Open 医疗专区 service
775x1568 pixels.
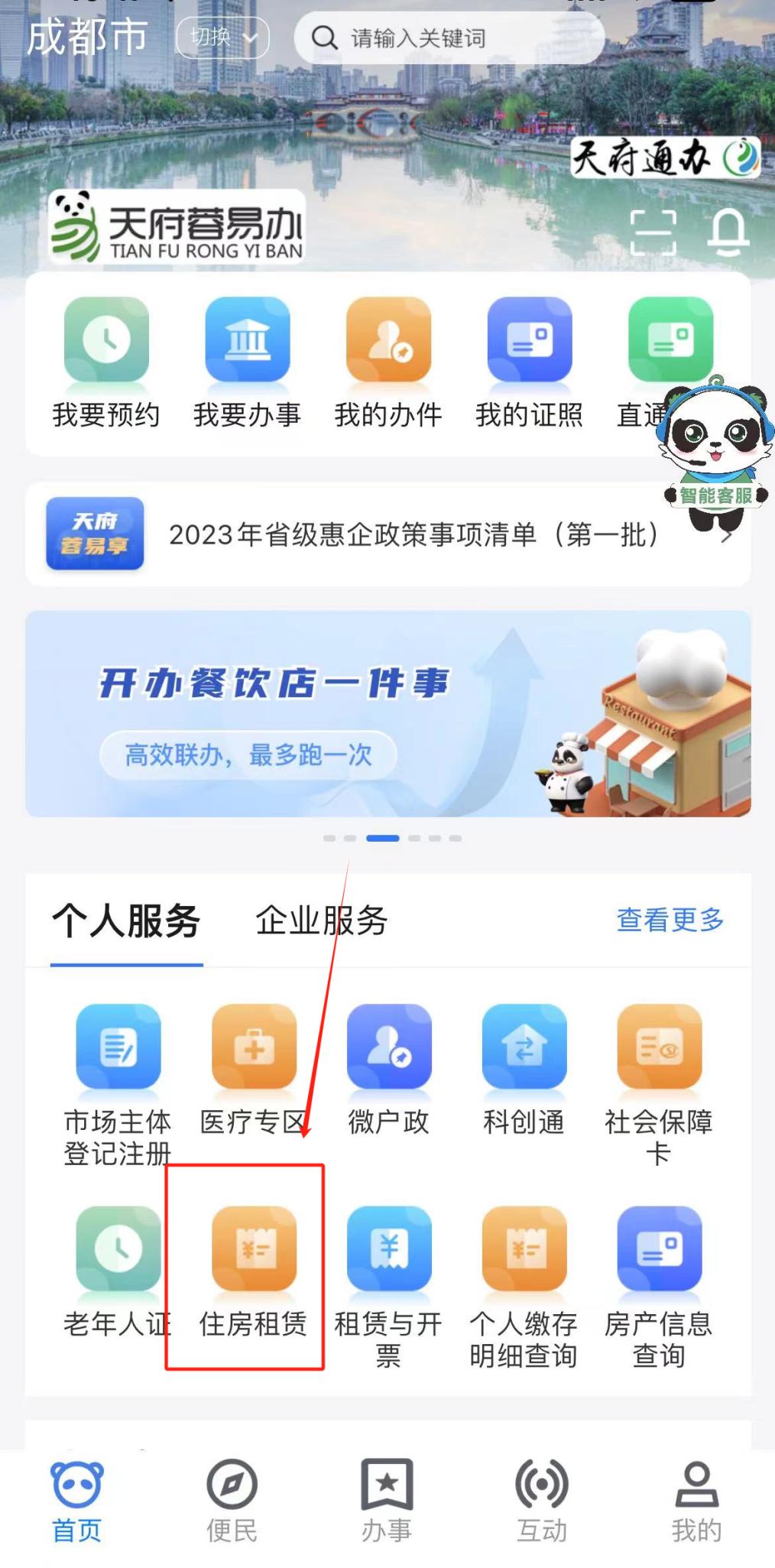point(254,1070)
